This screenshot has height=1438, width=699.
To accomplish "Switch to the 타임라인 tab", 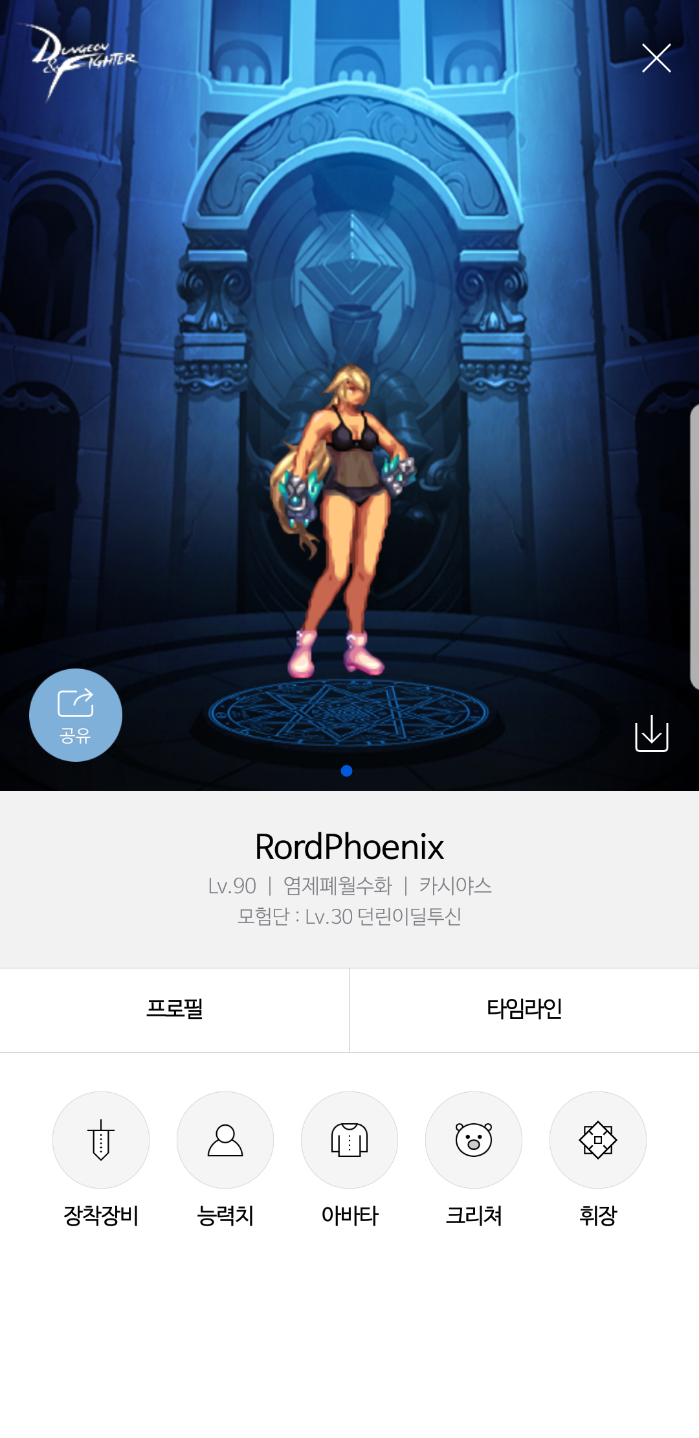I will pos(524,1010).
